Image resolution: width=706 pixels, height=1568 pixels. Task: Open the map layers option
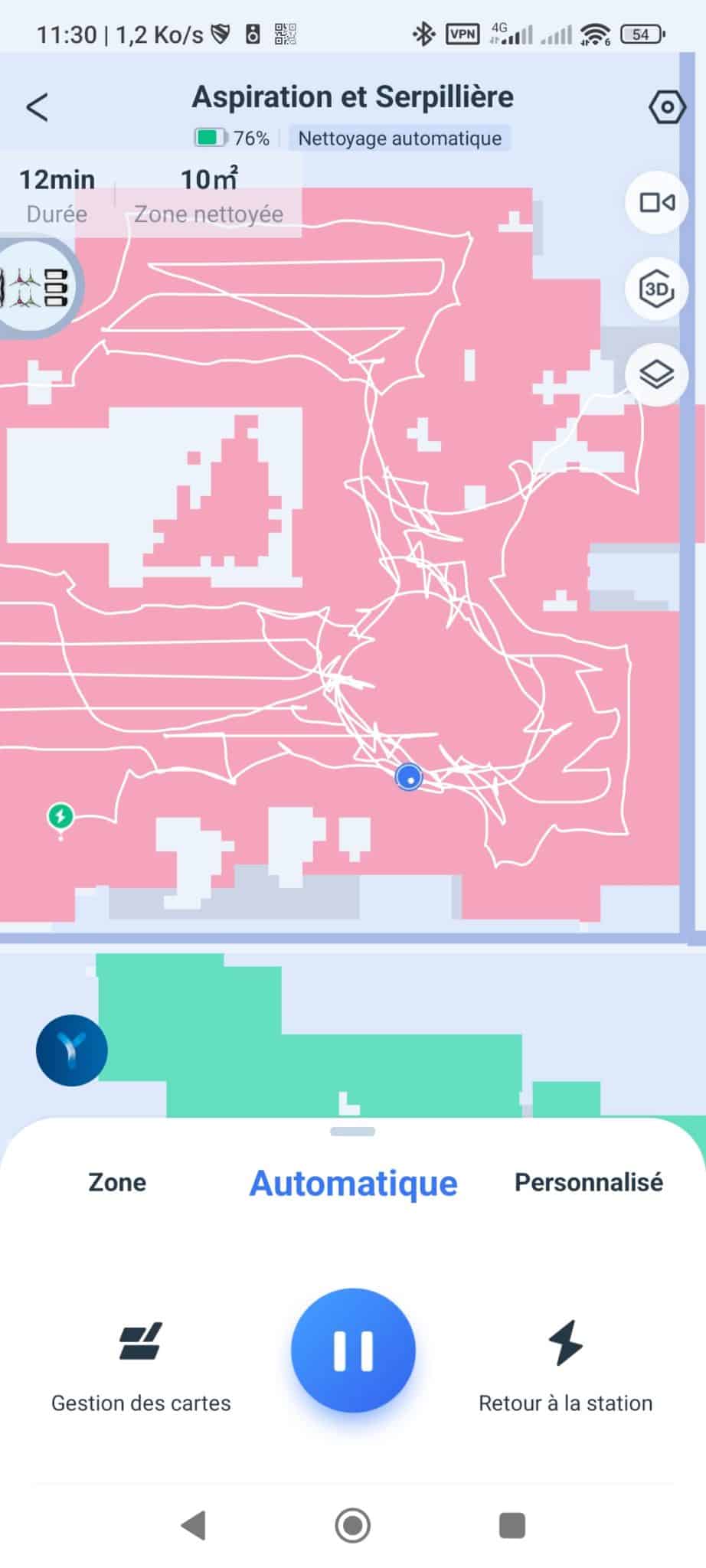click(x=656, y=375)
